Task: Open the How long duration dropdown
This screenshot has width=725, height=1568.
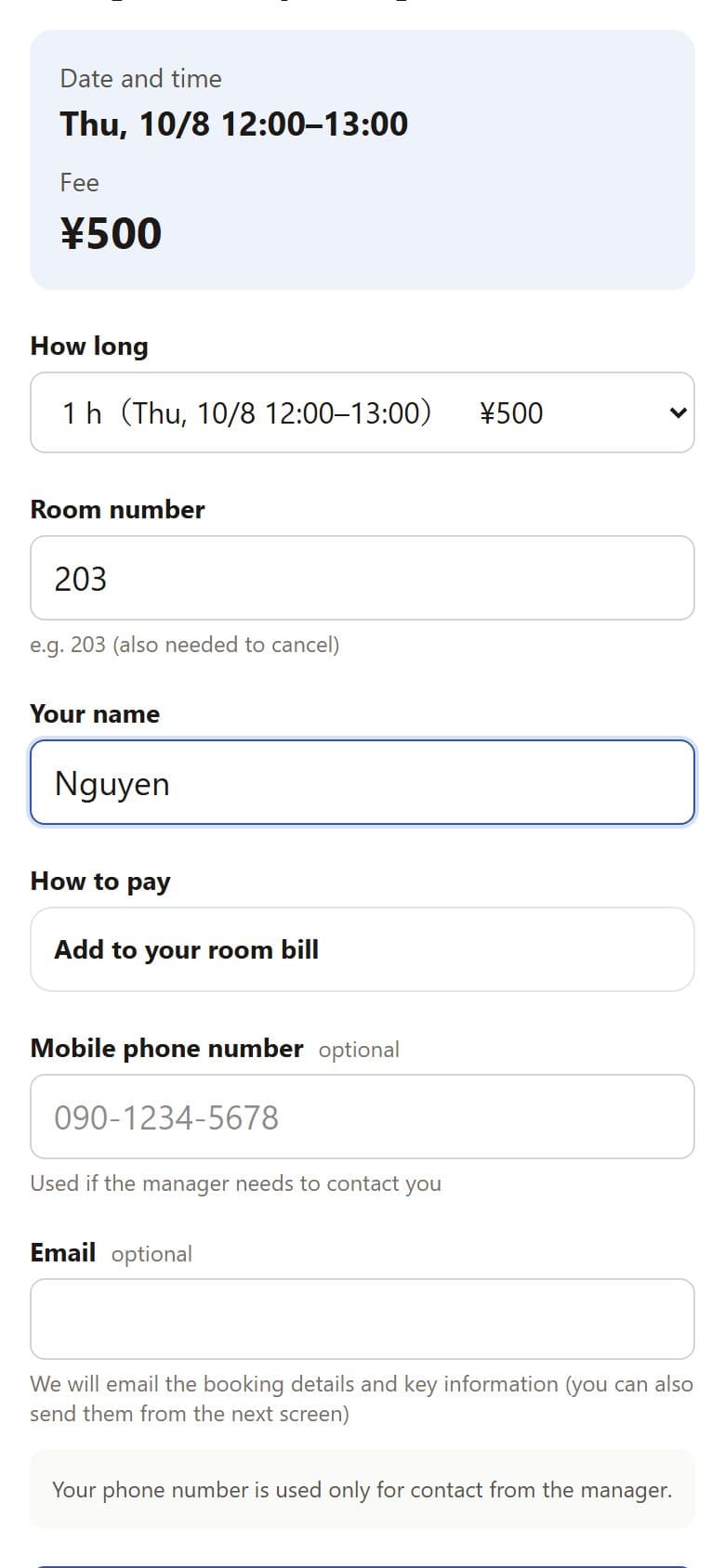Action: click(x=362, y=412)
